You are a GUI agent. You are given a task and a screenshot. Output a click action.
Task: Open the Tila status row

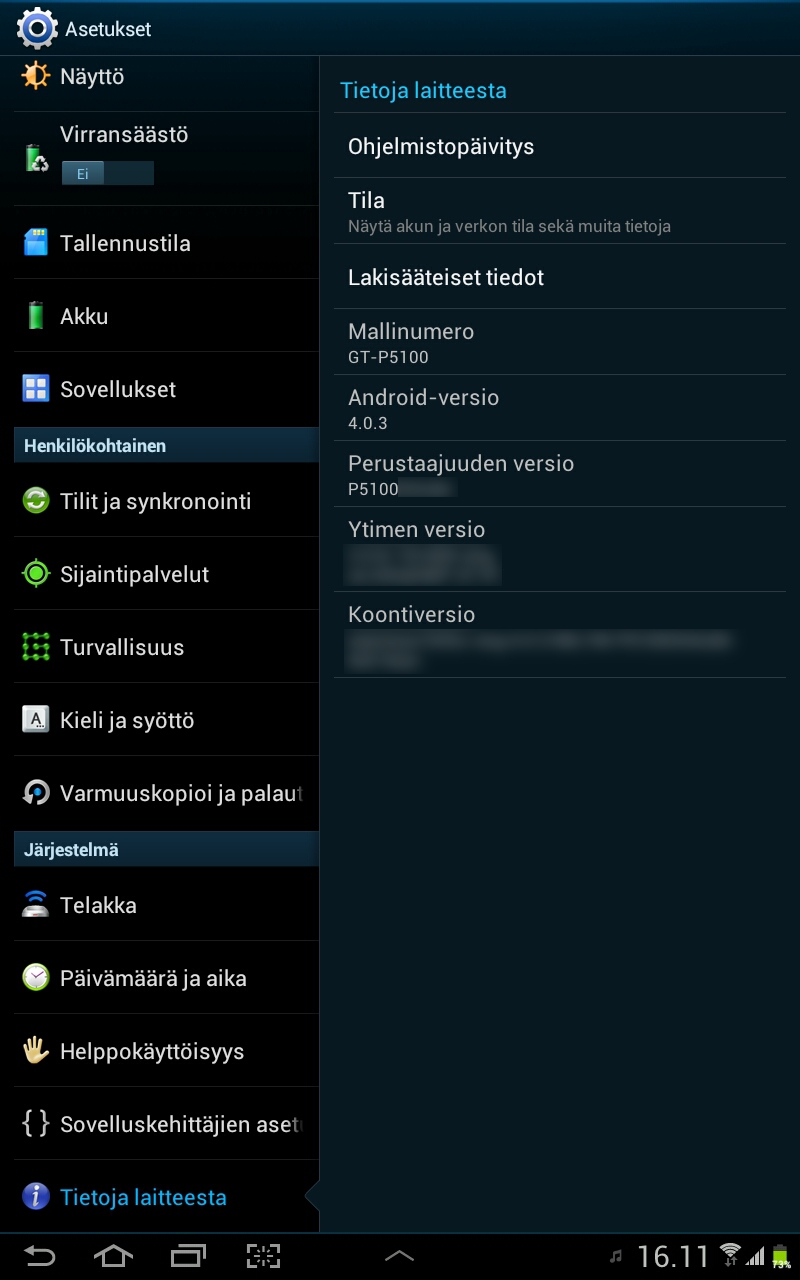[x=560, y=211]
